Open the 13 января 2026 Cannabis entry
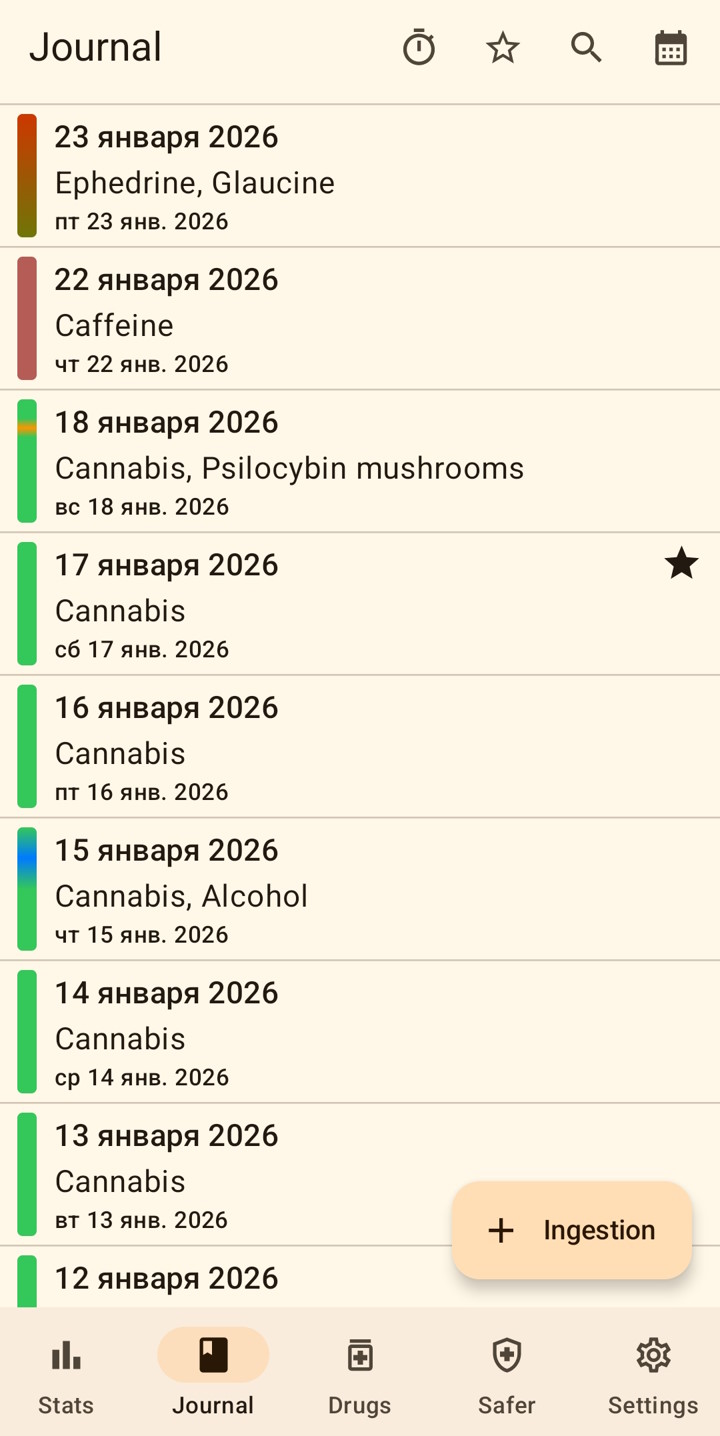Image resolution: width=720 pixels, height=1436 pixels. coord(240,1175)
